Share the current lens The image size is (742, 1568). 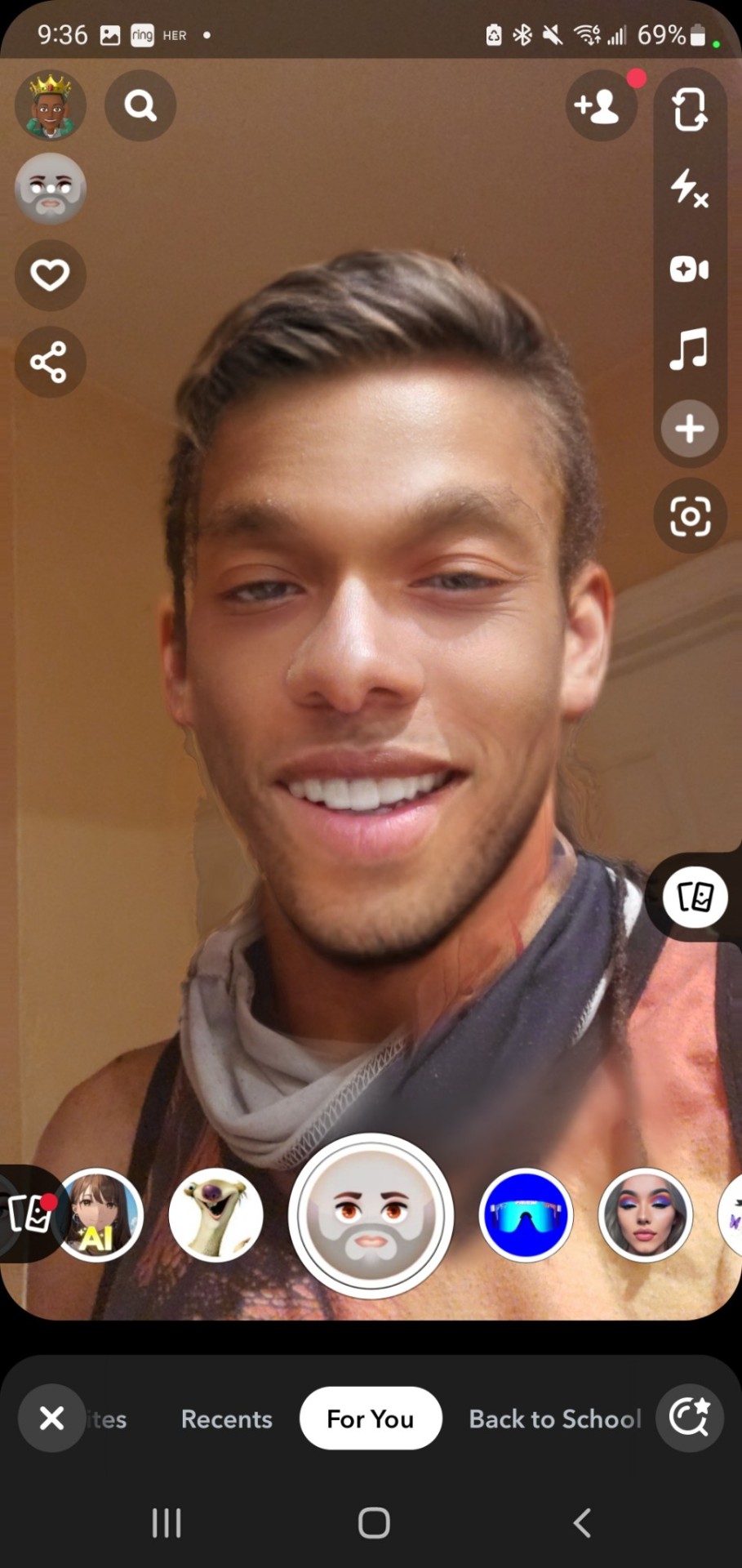[50, 362]
